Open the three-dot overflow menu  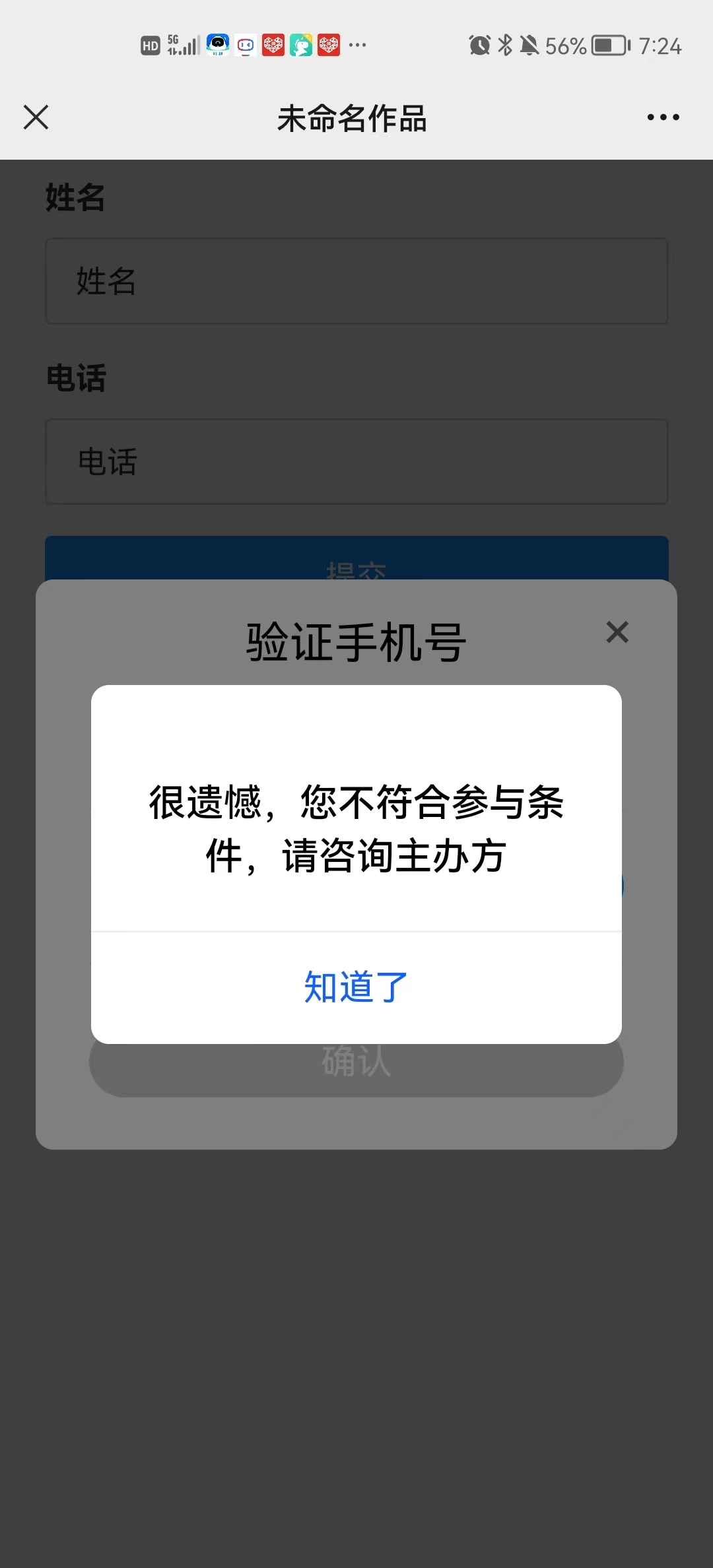pos(663,117)
